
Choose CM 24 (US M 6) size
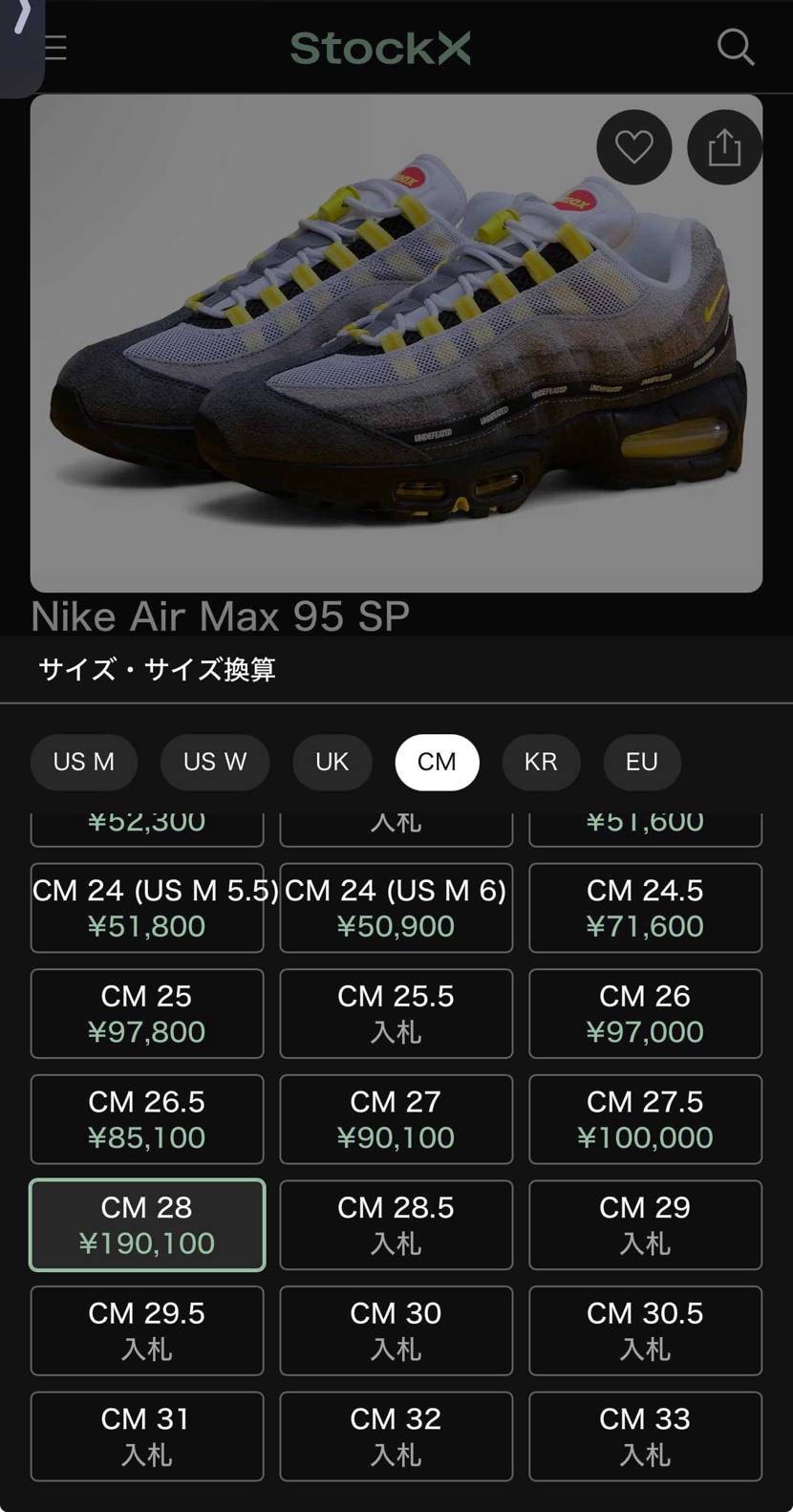point(396,906)
